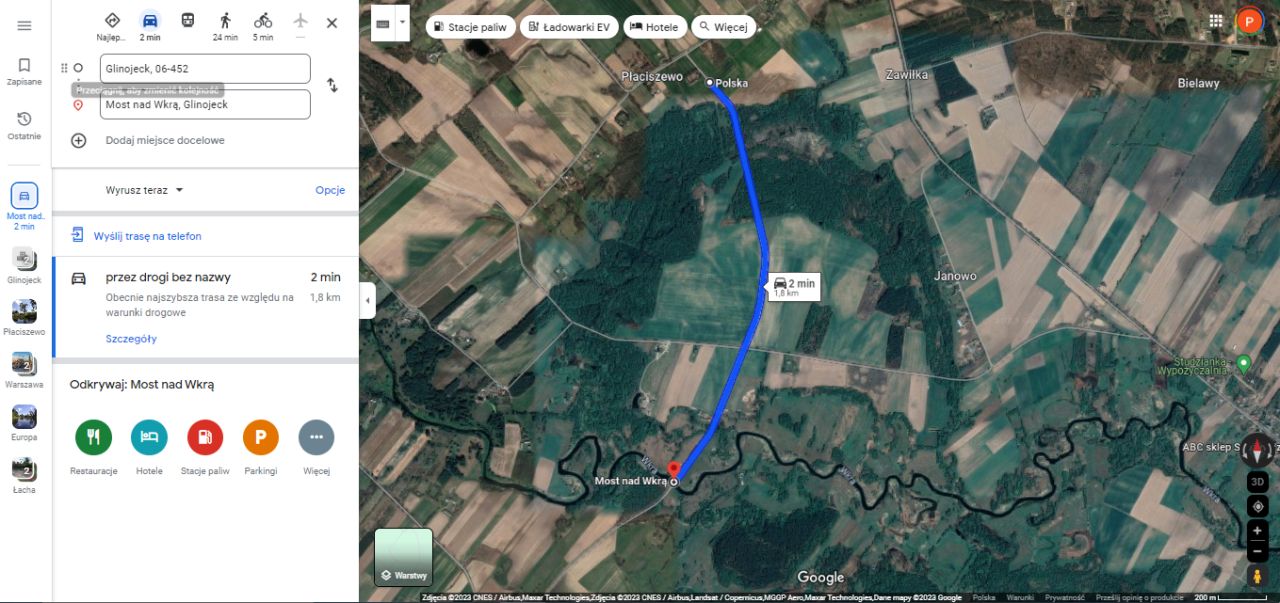This screenshot has width=1280, height=603.
Task: Switch to public transit mode
Action: (188, 21)
